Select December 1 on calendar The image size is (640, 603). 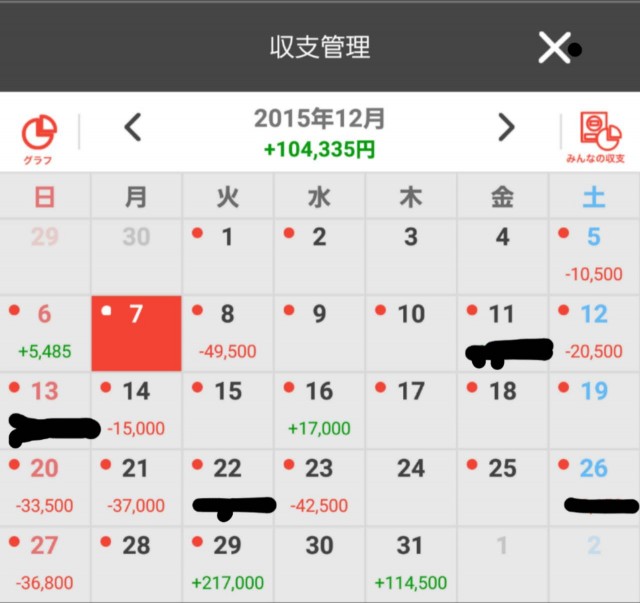tap(228, 256)
